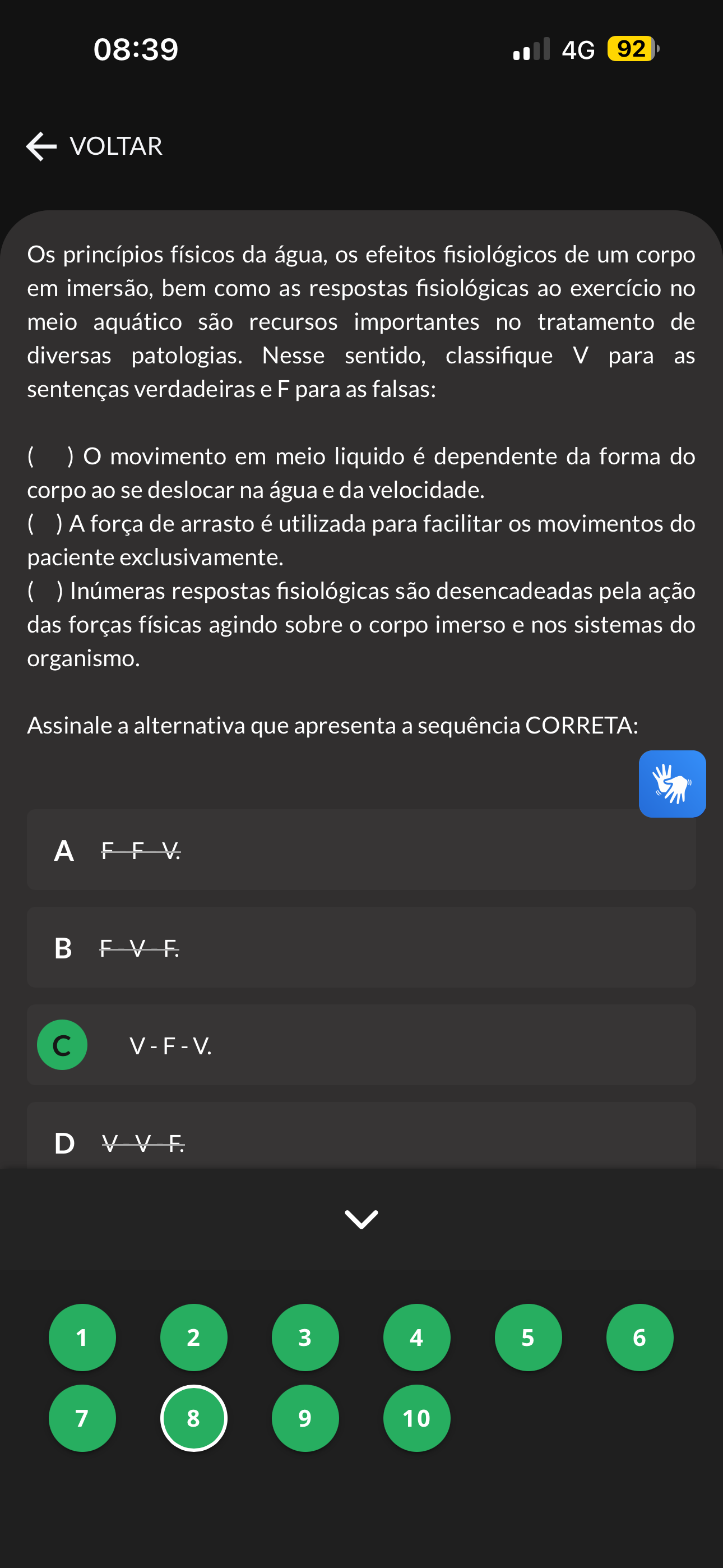Tap answer C: V - F - V
723x1568 pixels.
click(361, 1045)
